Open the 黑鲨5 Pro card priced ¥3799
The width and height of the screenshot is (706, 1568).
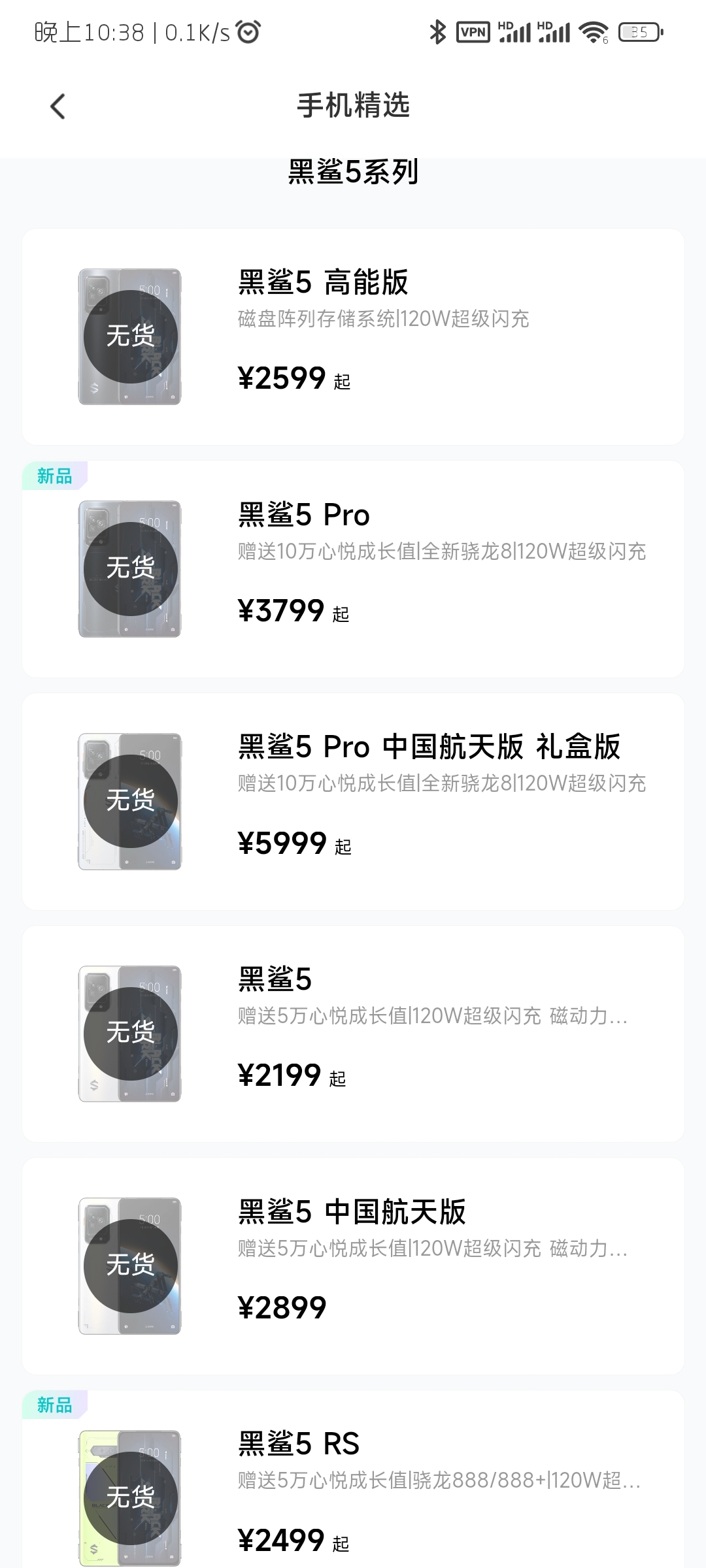click(x=353, y=569)
